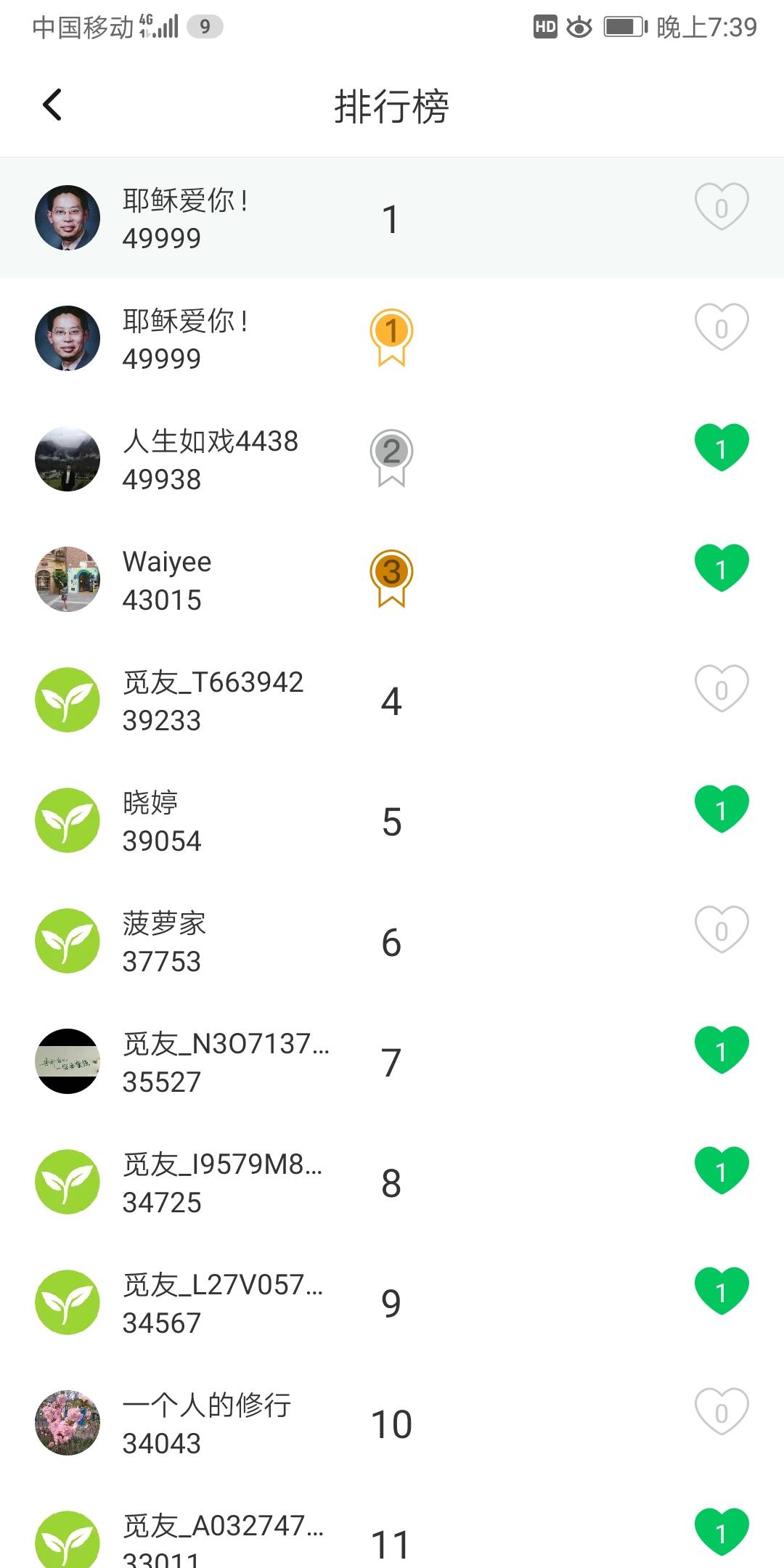The image size is (784, 1568).
Task: Select the gold rank 1 medal badge
Action: tap(392, 338)
